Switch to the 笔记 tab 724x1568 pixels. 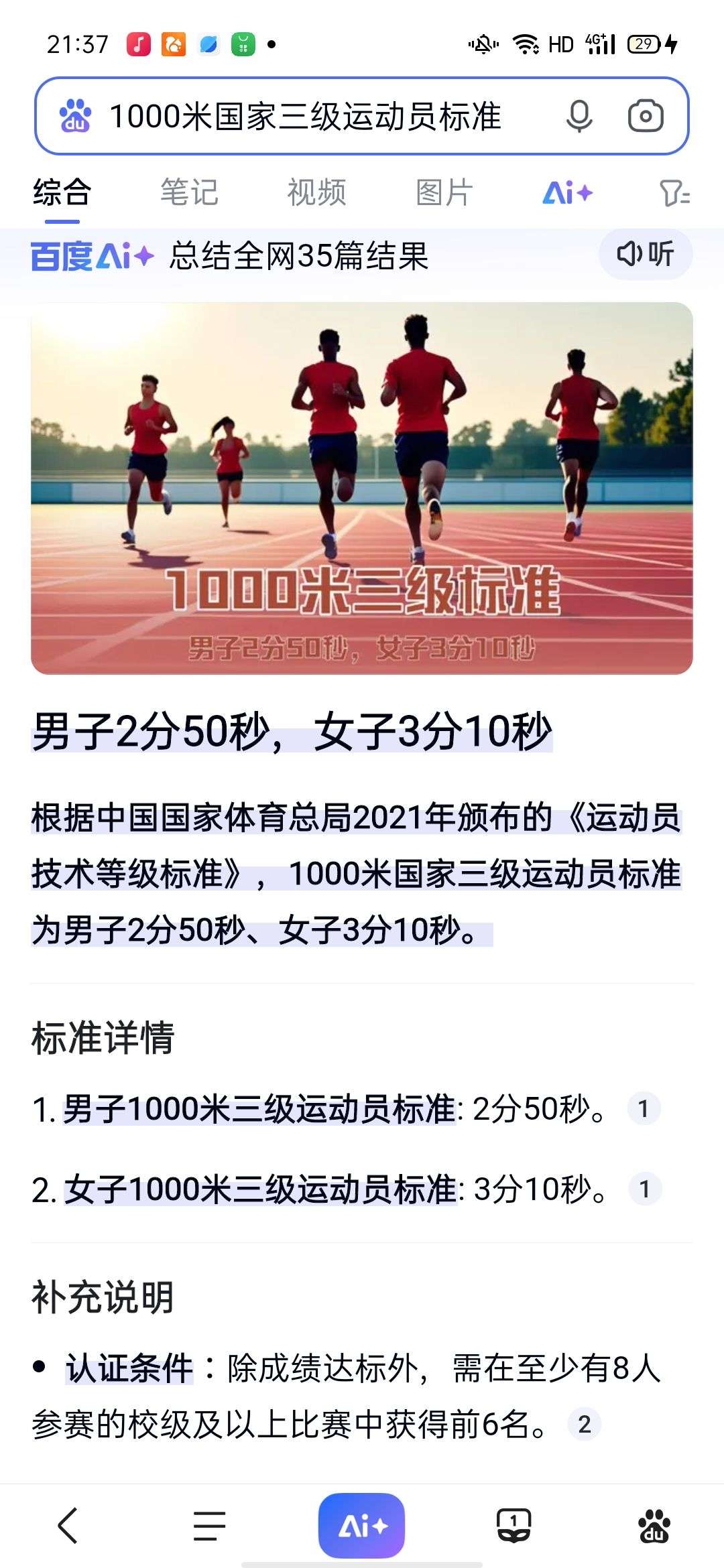click(x=189, y=192)
